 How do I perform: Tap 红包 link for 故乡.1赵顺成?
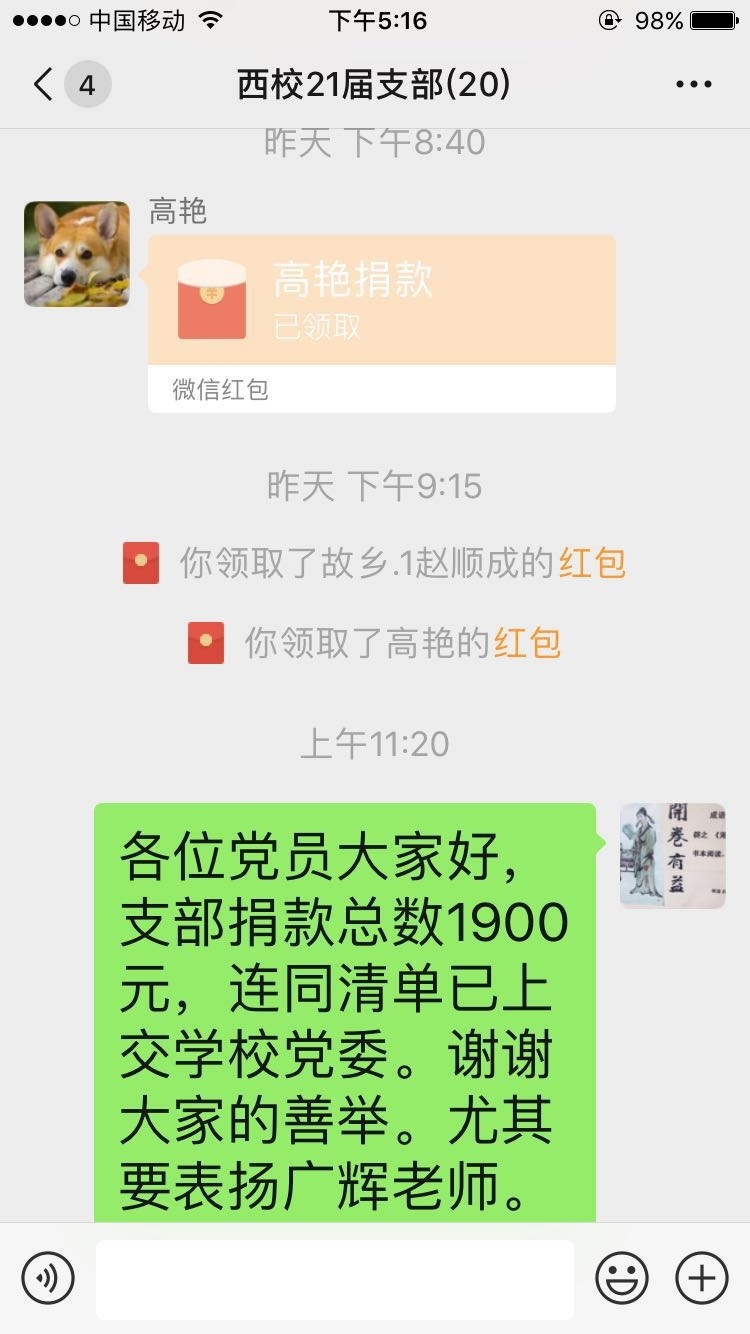[592, 564]
